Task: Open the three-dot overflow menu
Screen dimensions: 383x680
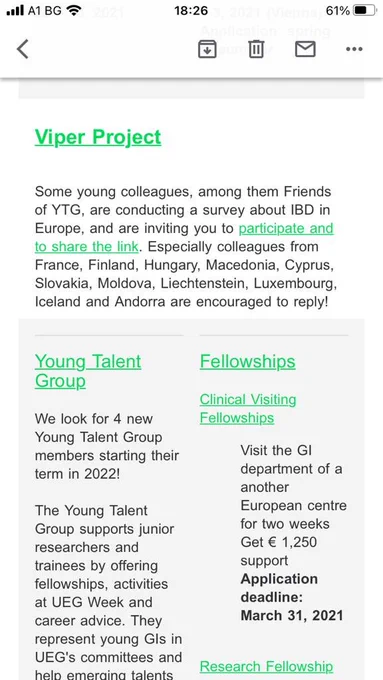Action: [x=354, y=49]
